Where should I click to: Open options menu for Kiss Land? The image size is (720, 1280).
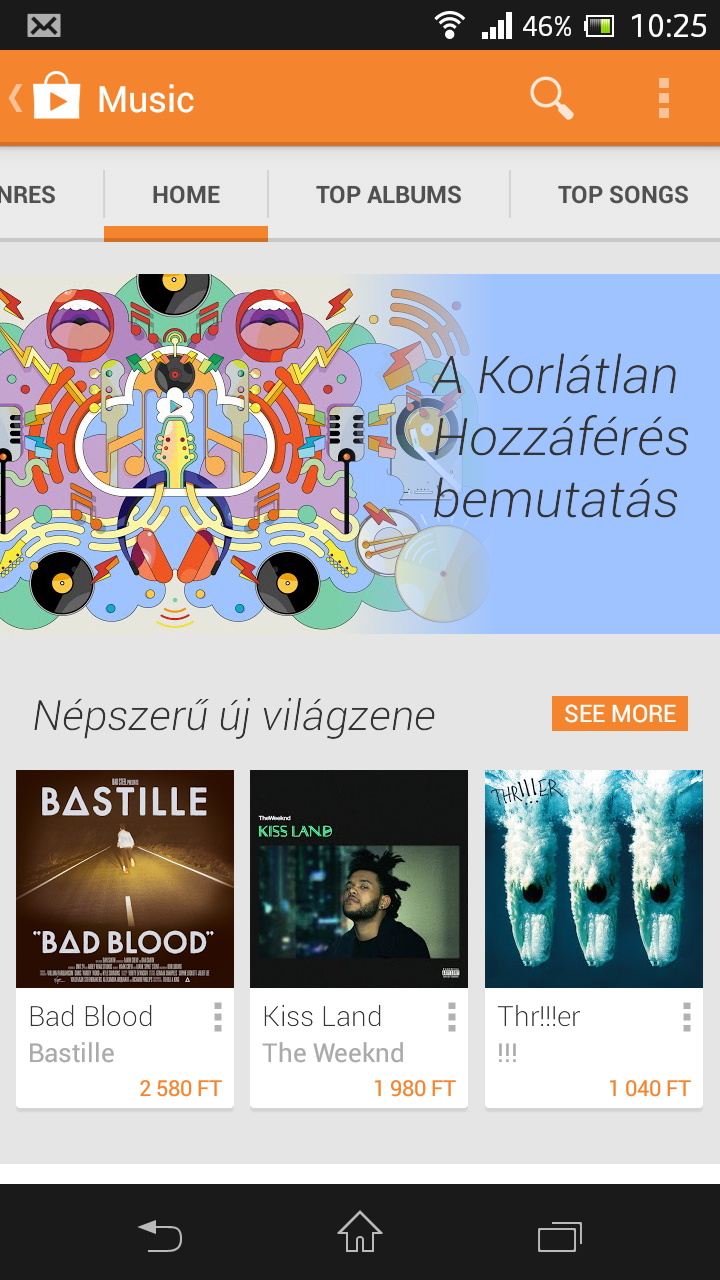[x=451, y=1018]
